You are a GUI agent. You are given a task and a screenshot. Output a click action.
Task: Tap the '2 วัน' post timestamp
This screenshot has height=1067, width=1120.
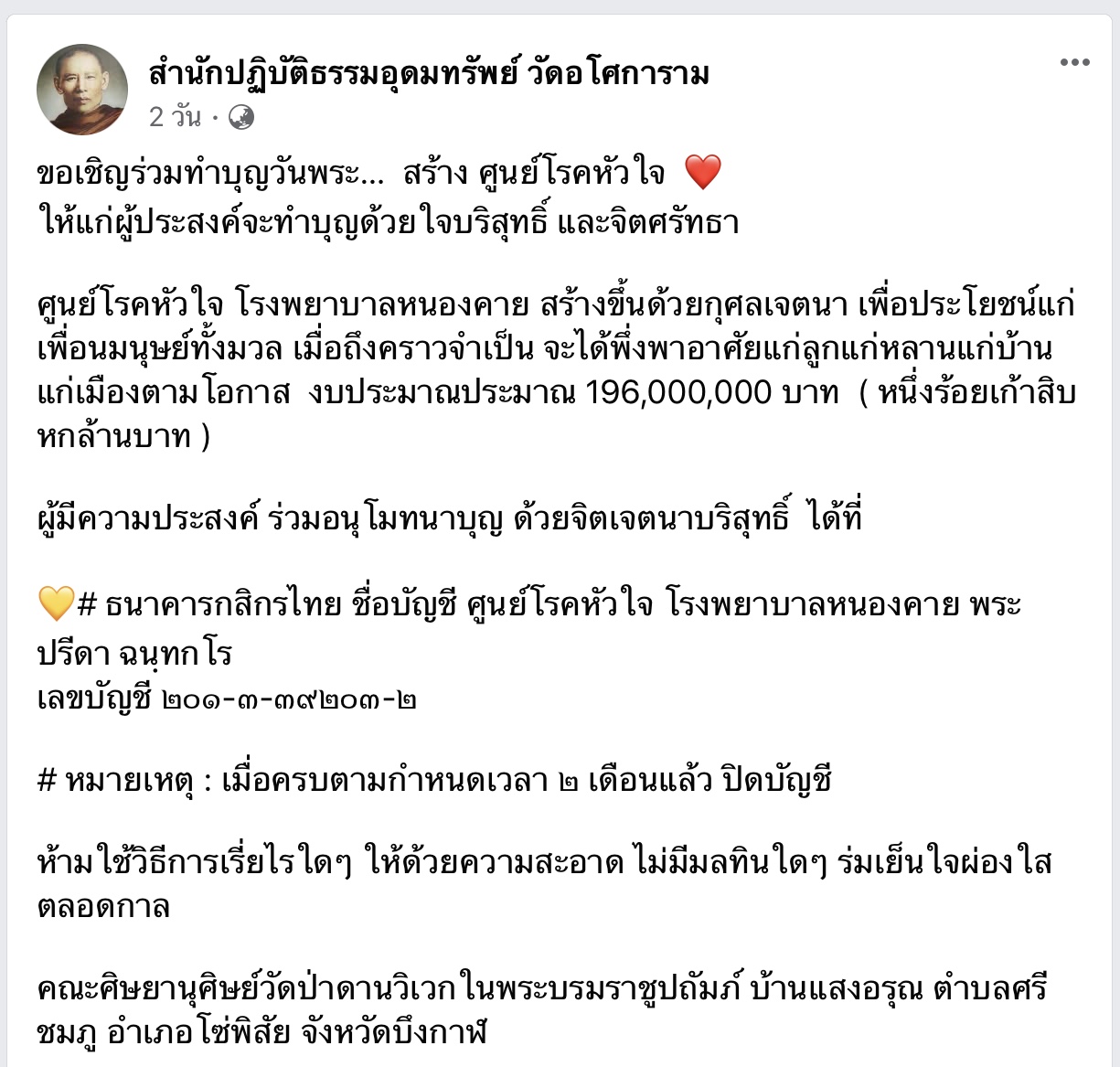tap(175, 117)
